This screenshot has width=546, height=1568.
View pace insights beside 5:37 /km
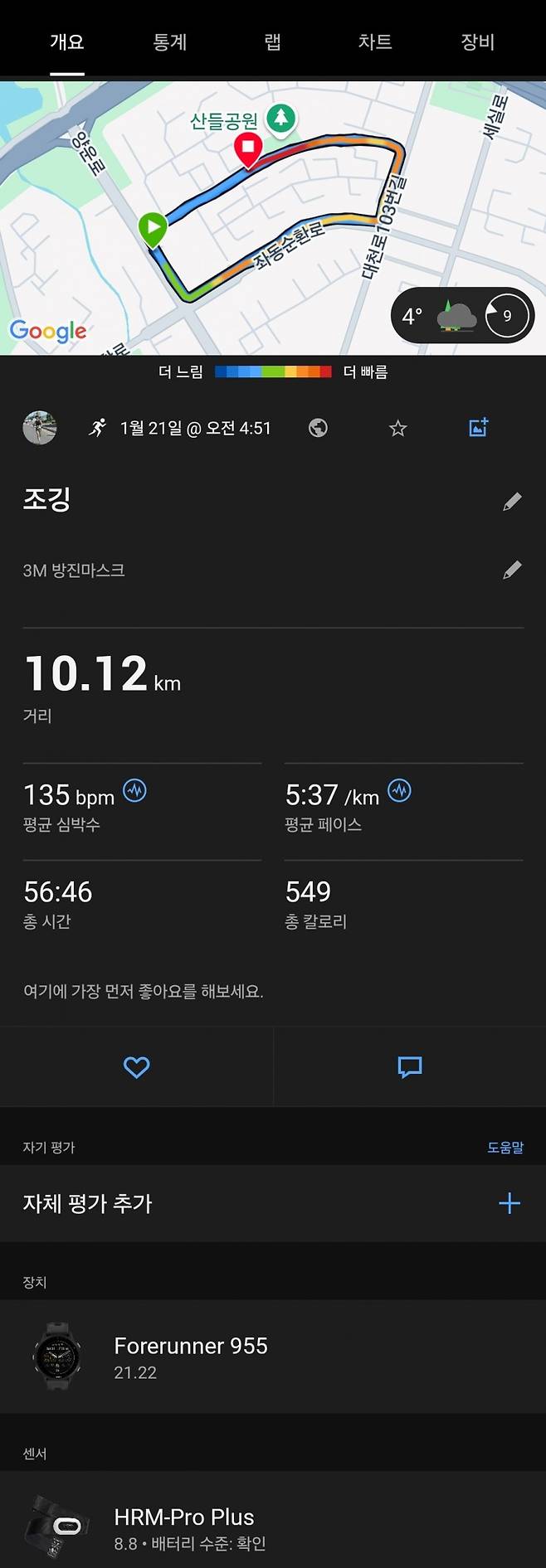[x=399, y=791]
